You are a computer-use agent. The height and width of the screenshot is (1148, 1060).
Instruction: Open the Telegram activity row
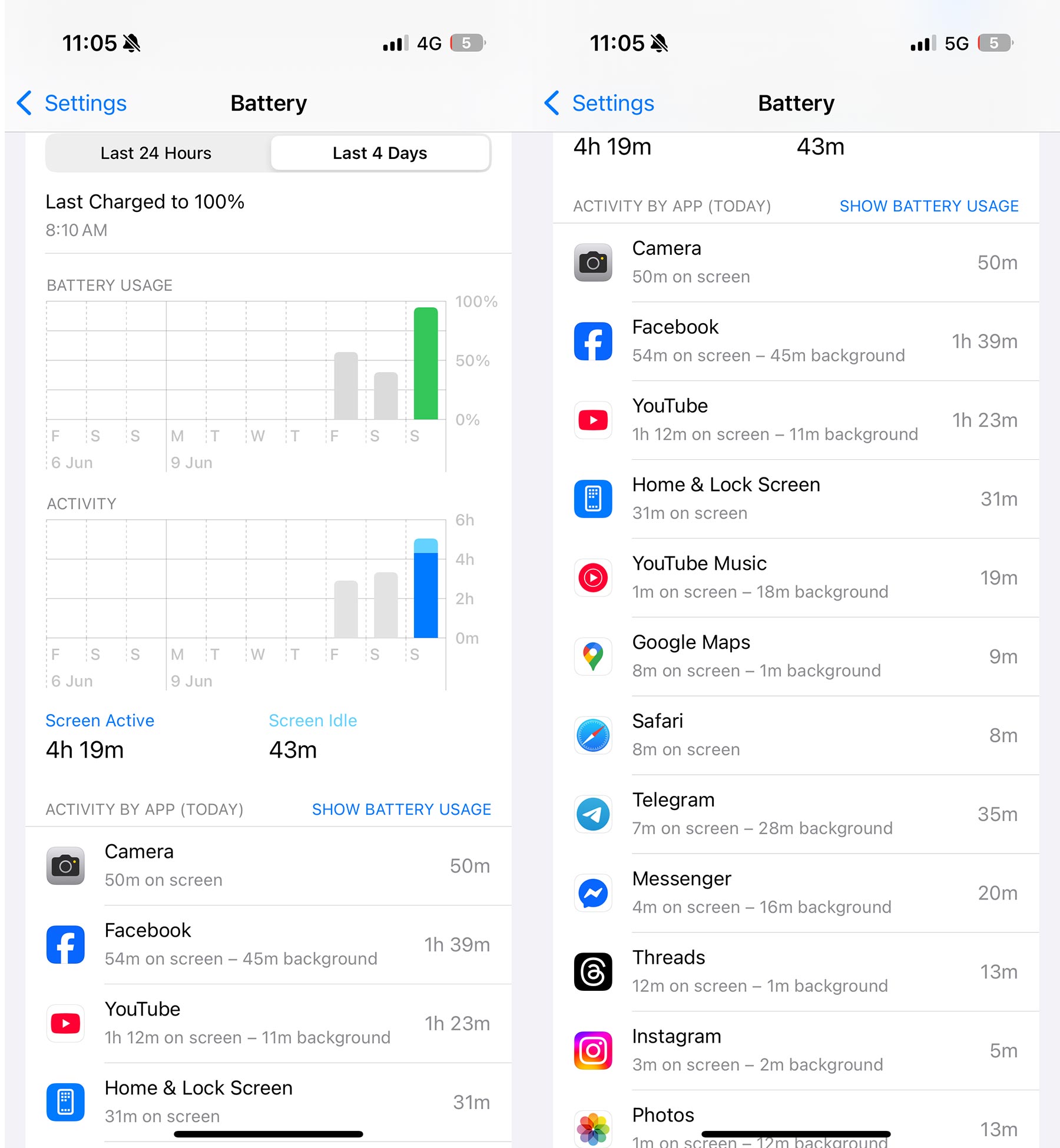tap(795, 814)
